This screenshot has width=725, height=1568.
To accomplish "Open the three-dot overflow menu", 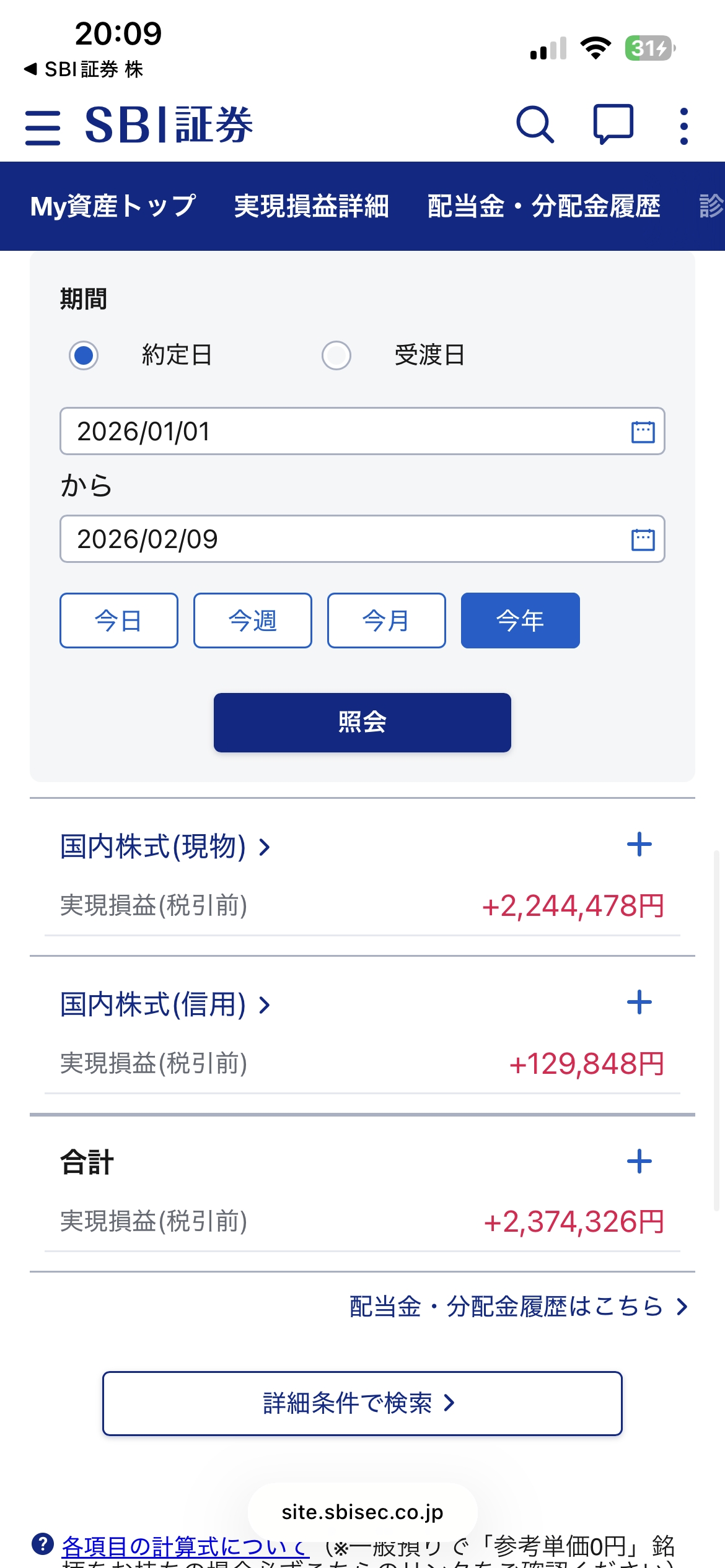I will coord(683,126).
